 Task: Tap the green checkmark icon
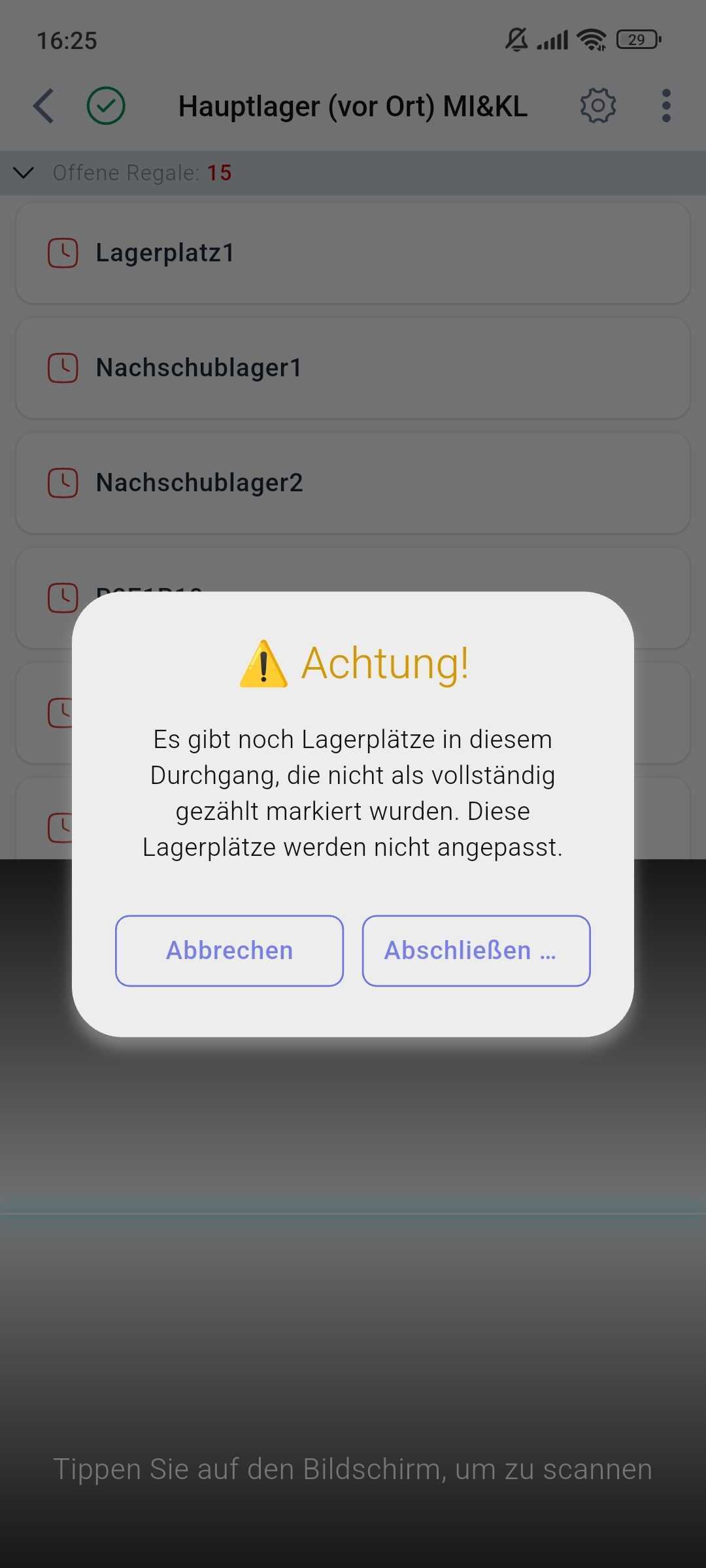[x=106, y=106]
